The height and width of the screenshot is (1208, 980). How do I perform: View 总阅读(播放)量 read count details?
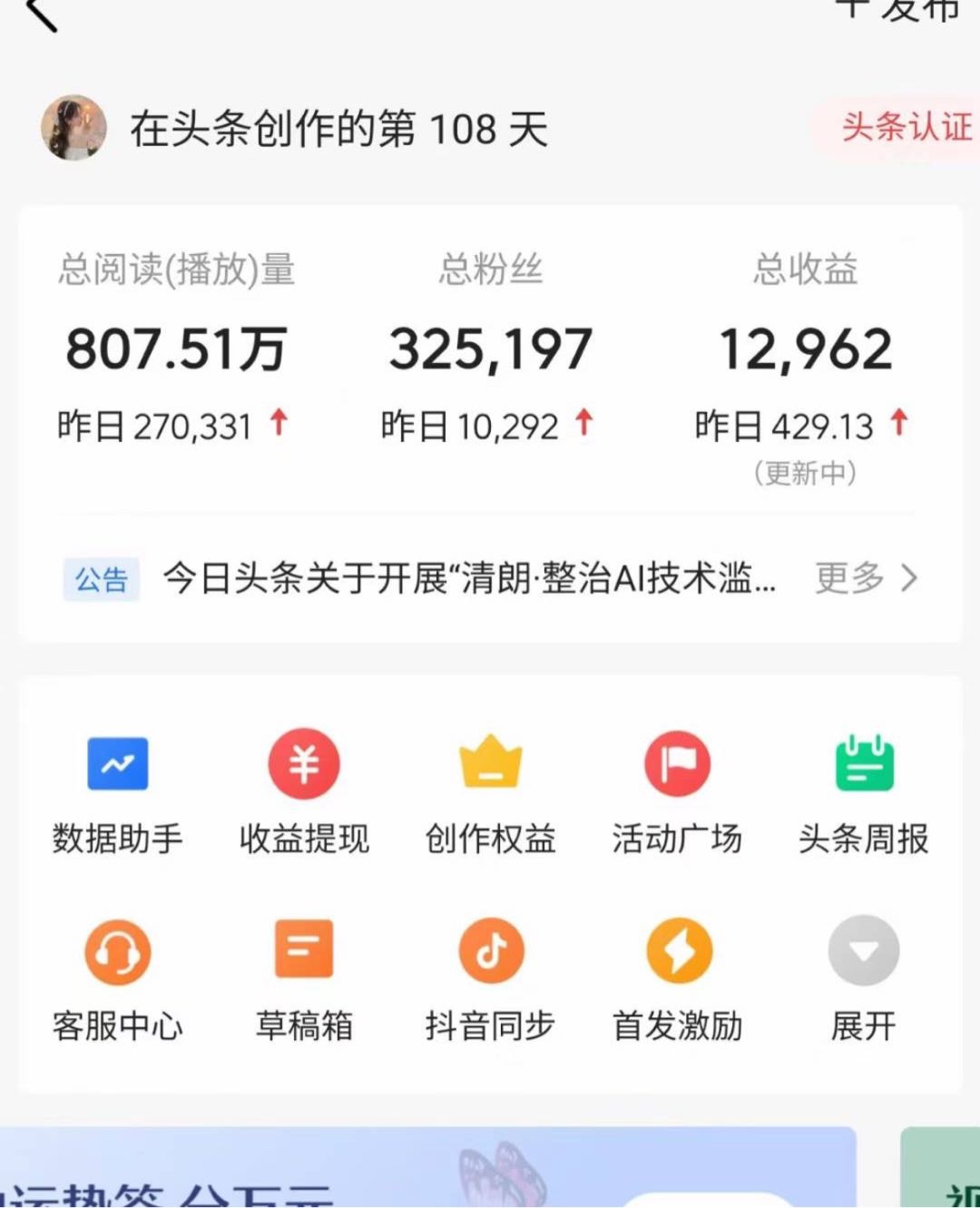pyautogui.click(x=176, y=350)
